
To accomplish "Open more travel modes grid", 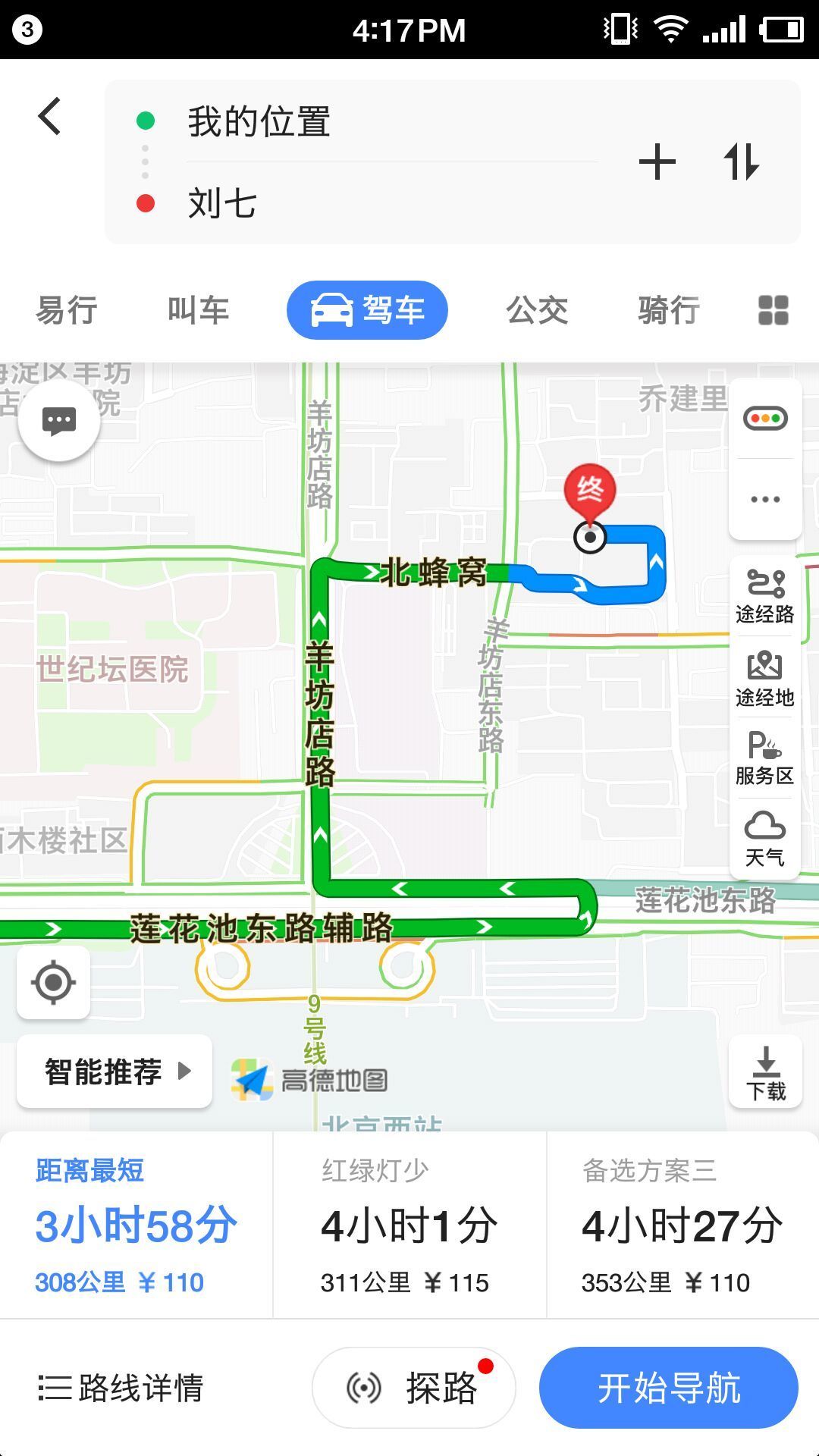I will click(x=773, y=310).
